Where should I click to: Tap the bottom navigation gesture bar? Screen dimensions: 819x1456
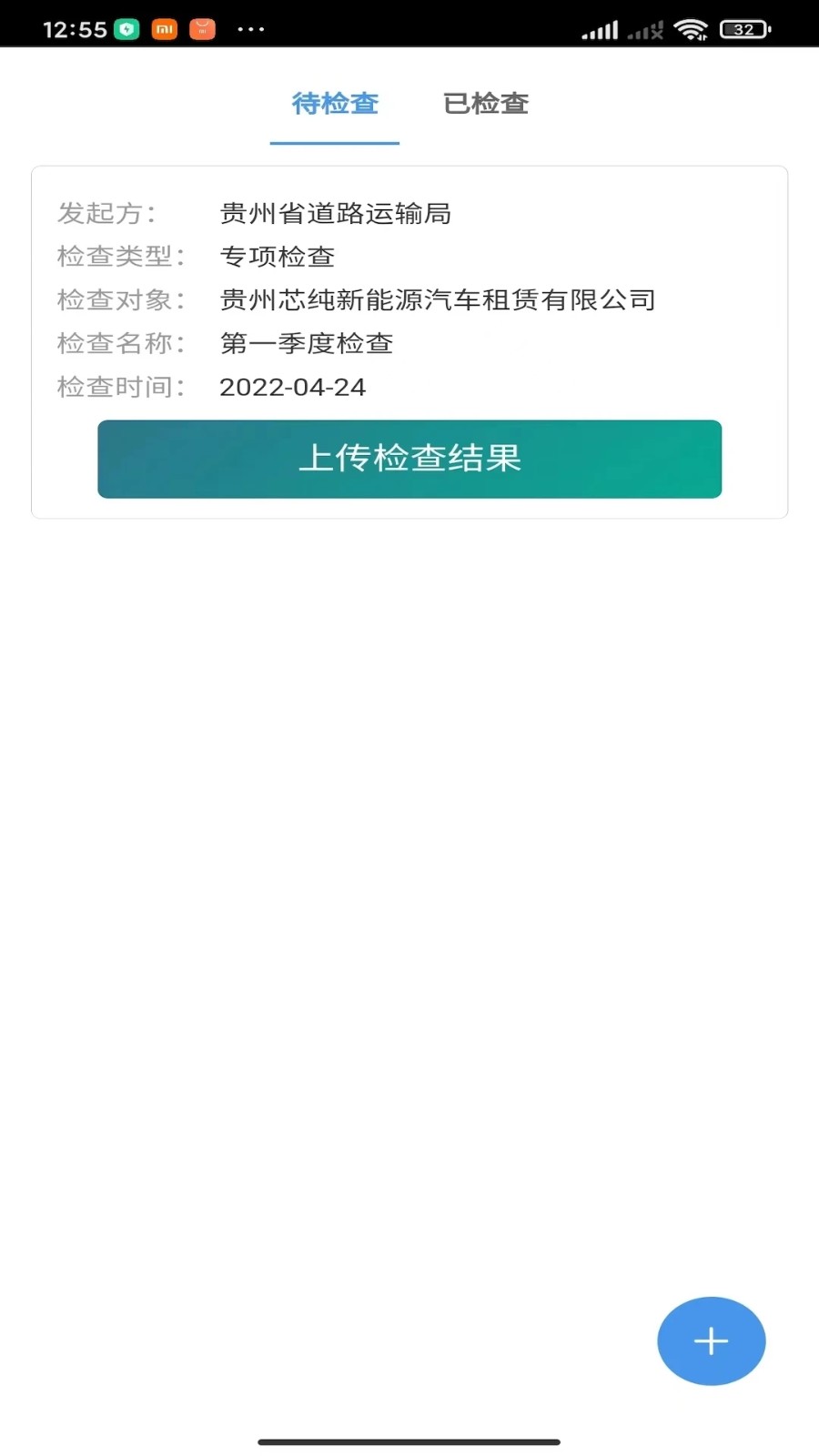click(x=409, y=1442)
